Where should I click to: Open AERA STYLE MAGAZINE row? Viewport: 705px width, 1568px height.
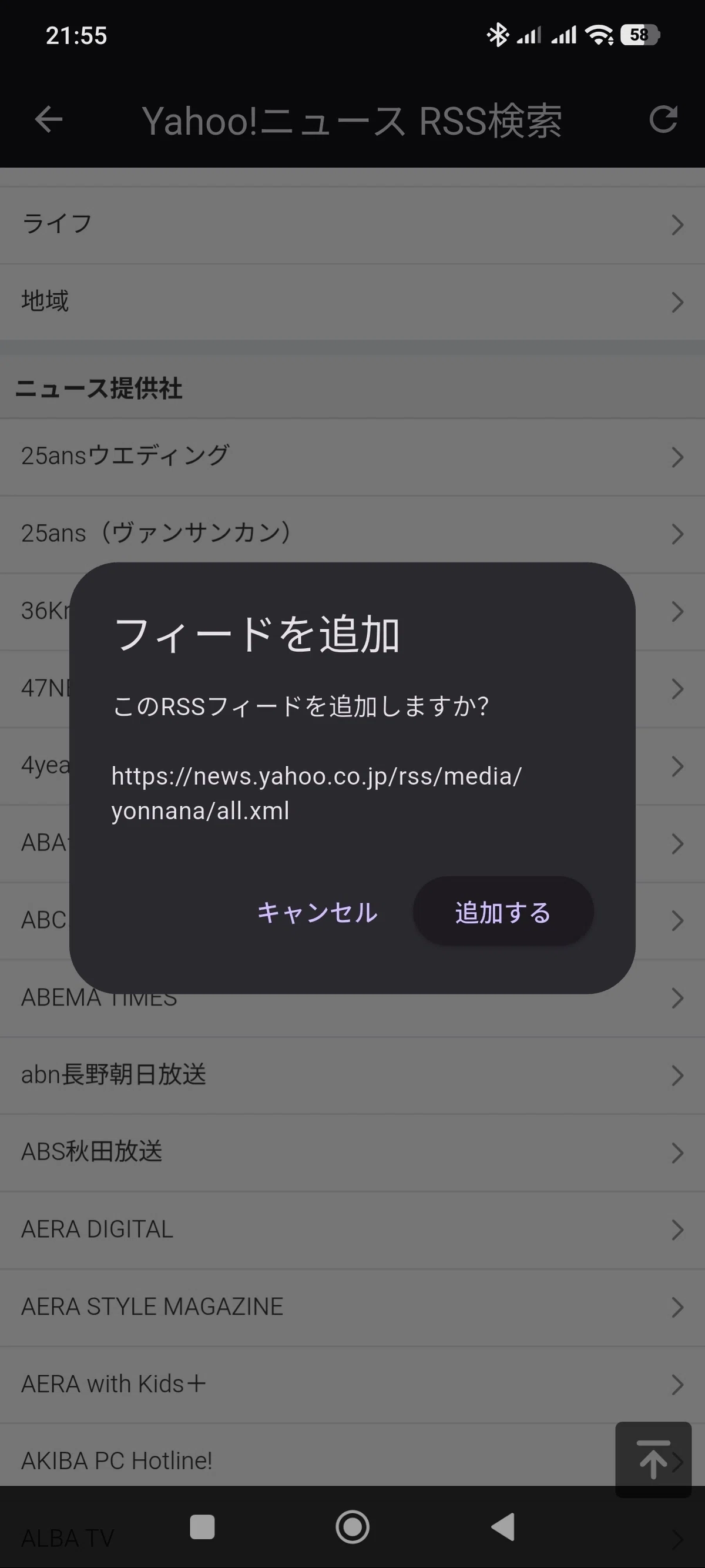point(352,1308)
